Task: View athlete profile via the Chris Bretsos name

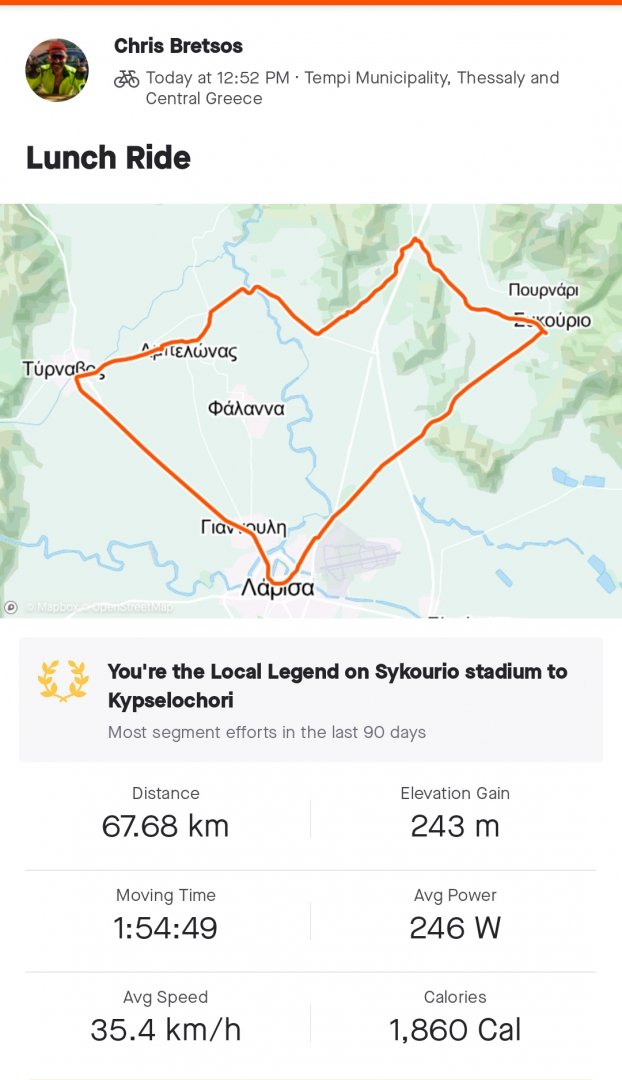Action: pyautogui.click(x=178, y=46)
